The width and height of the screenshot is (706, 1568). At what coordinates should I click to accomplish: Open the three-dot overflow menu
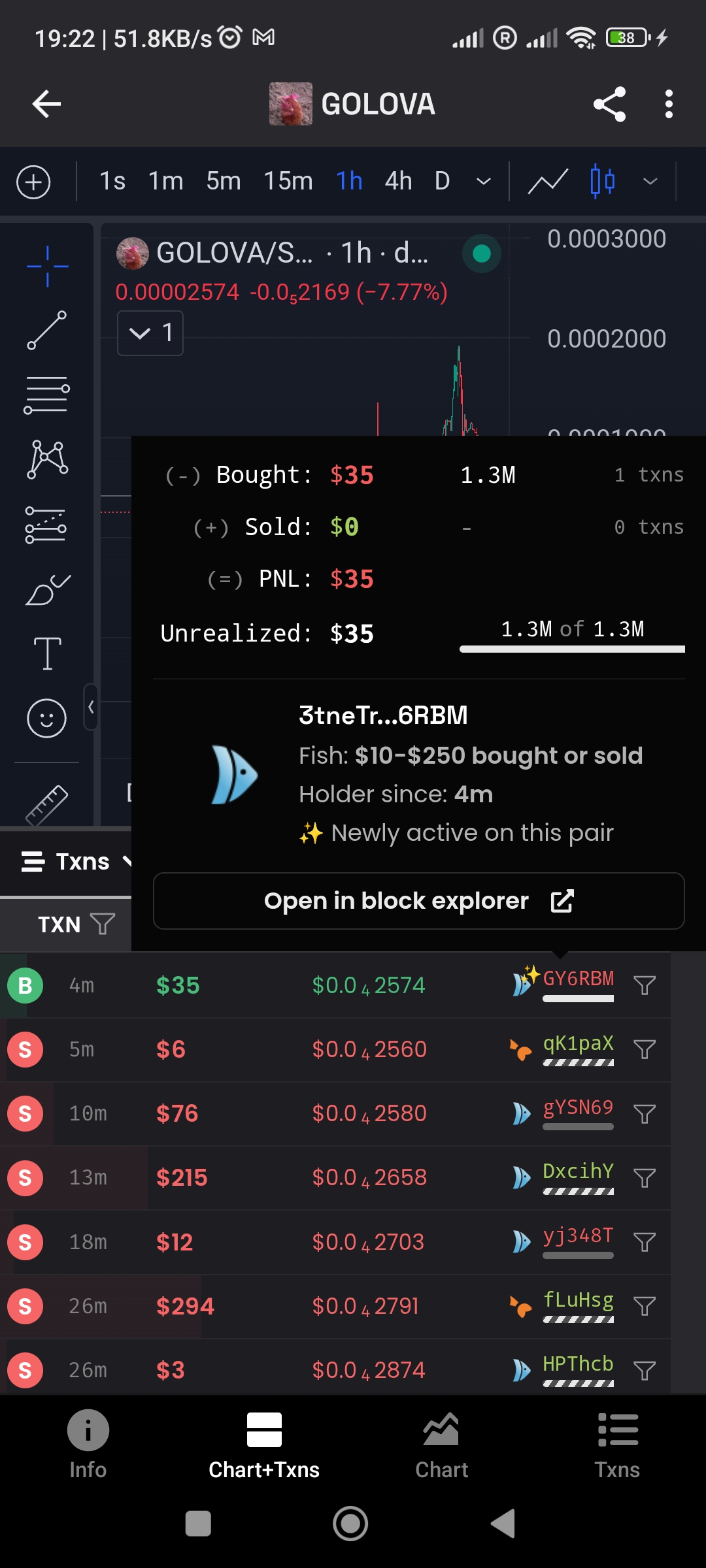point(668,104)
